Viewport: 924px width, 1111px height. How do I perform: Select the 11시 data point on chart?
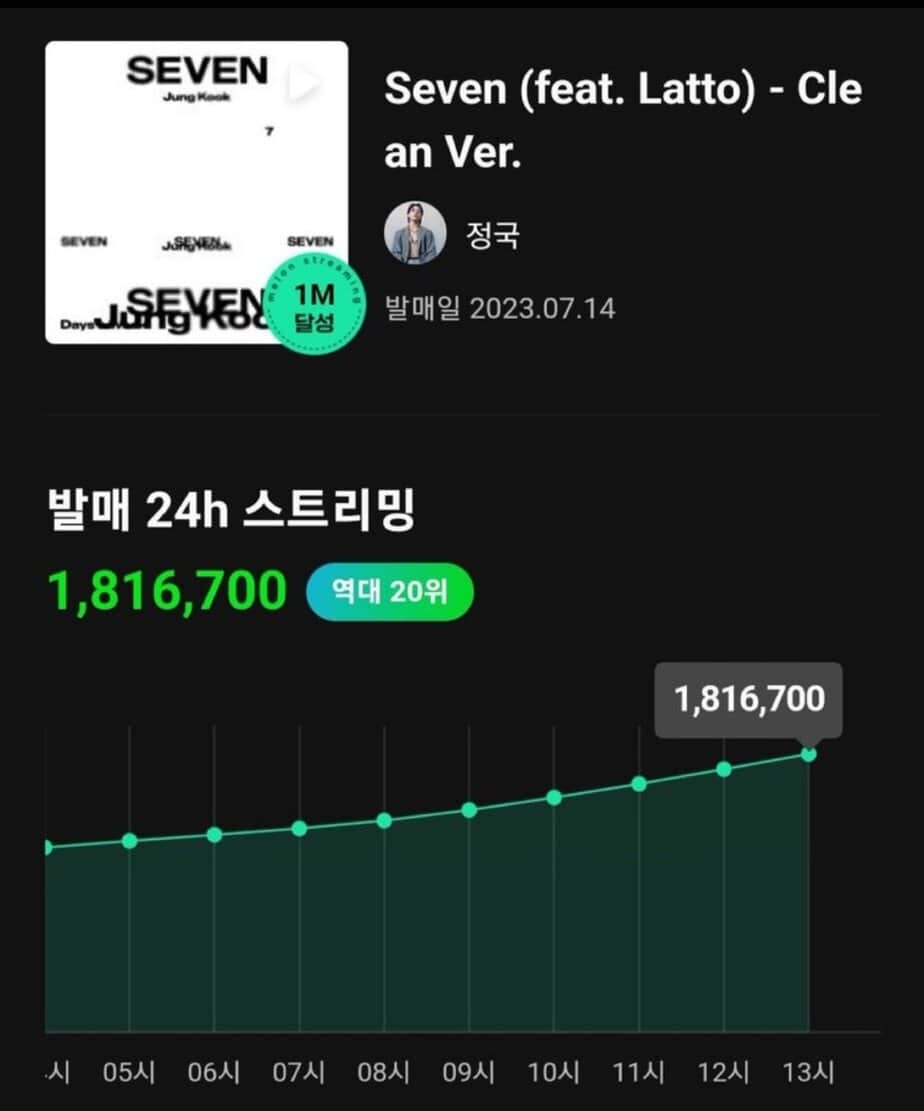(639, 784)
